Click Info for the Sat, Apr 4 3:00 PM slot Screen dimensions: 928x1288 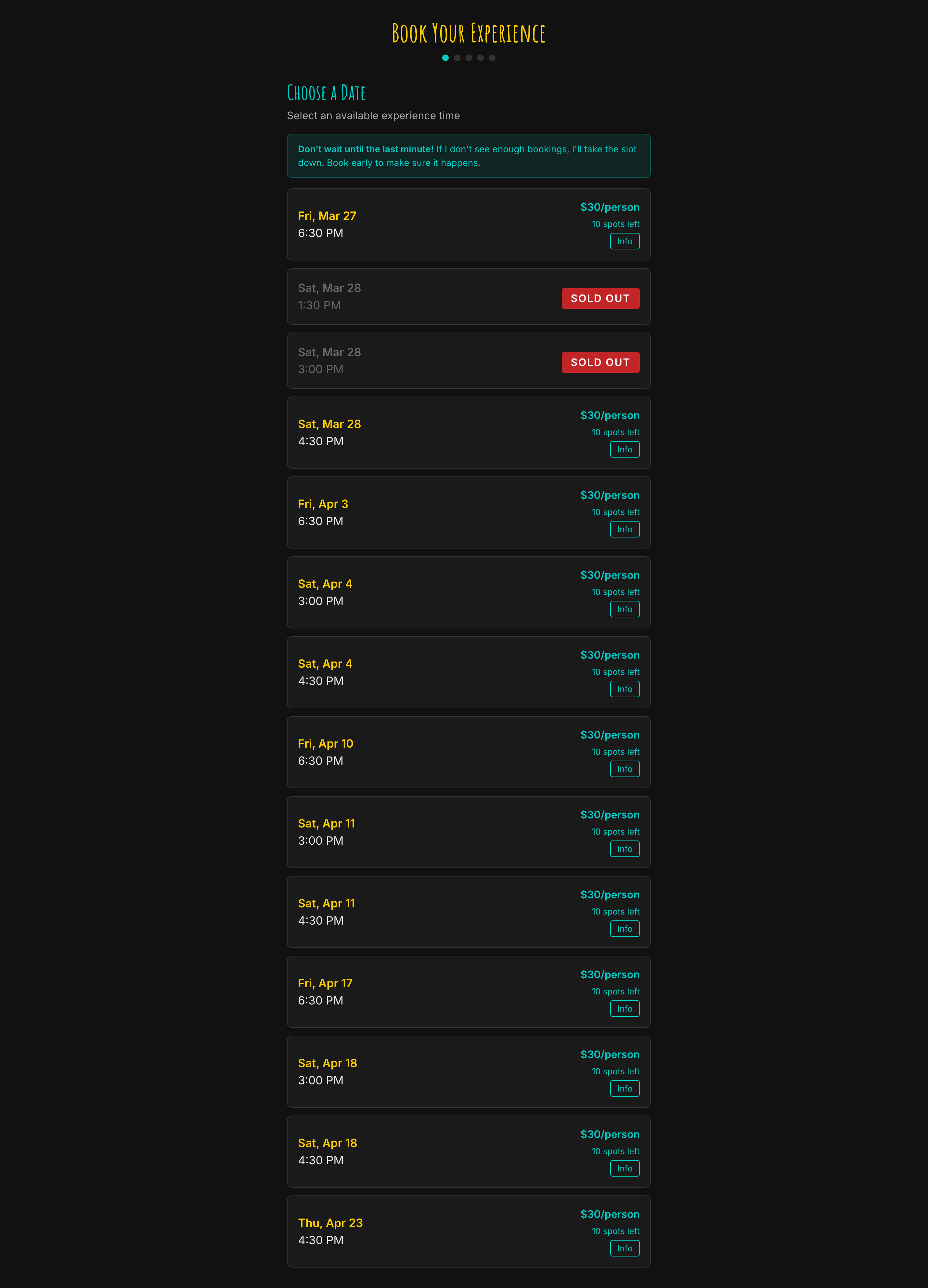625,609
